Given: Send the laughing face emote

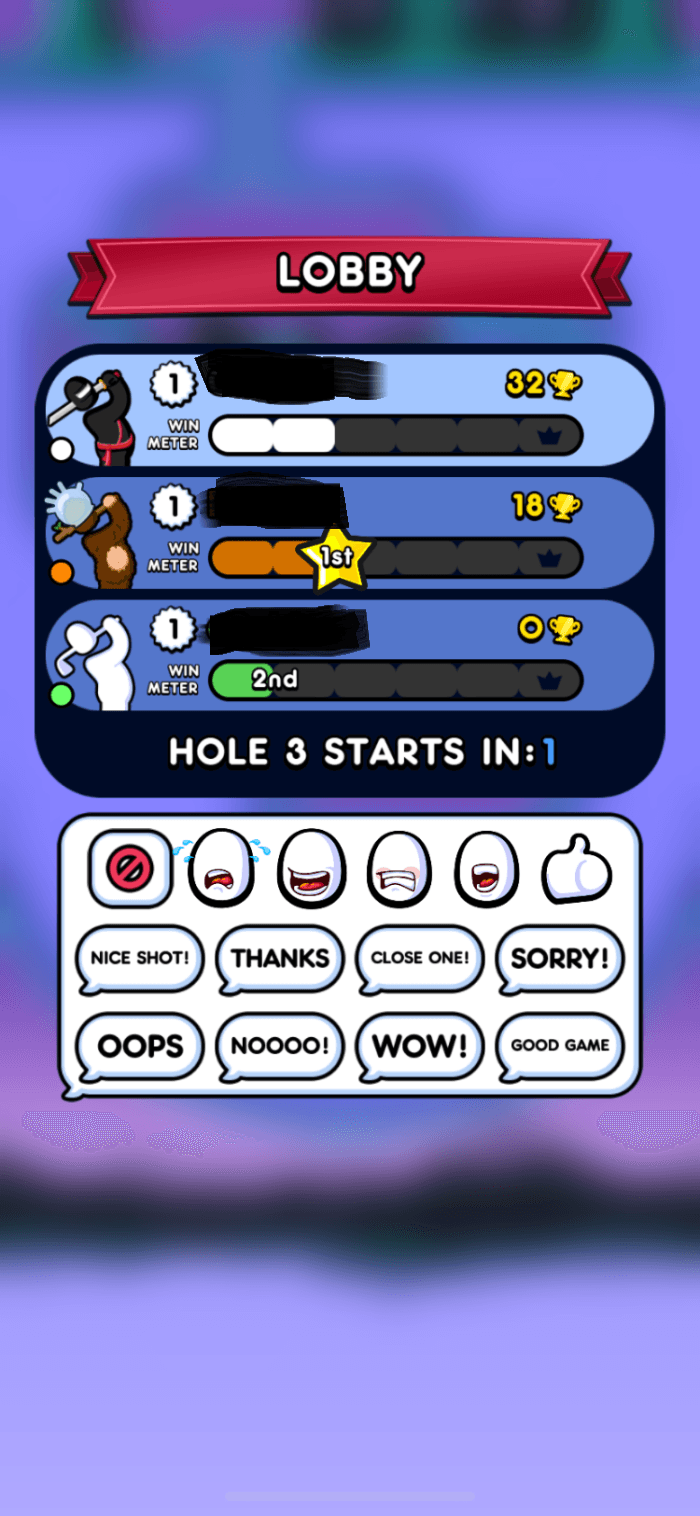Looking at the screenshot, I should click(x=310, y=869).
